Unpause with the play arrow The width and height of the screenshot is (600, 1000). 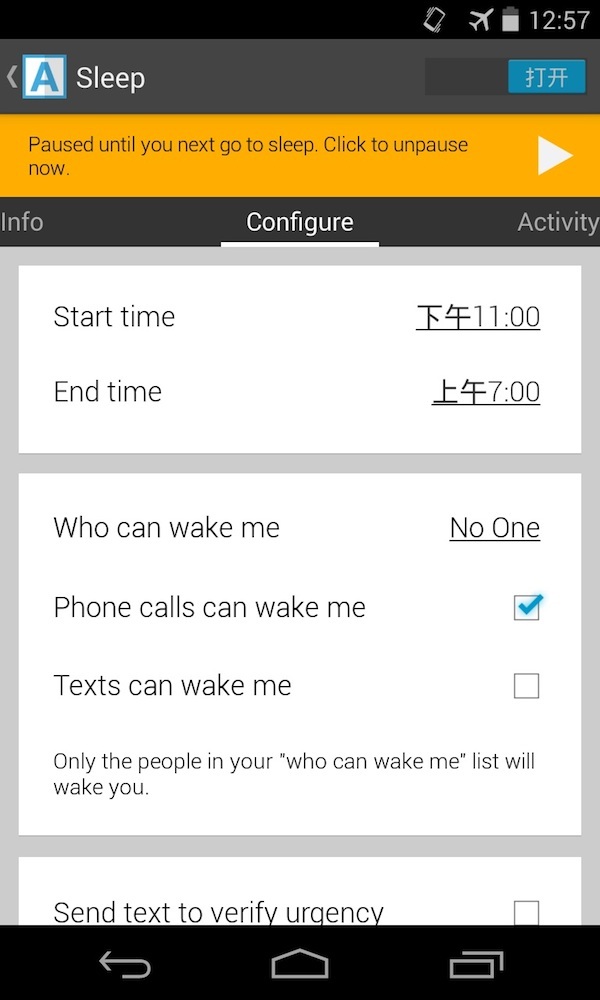(x=554, y=156)
